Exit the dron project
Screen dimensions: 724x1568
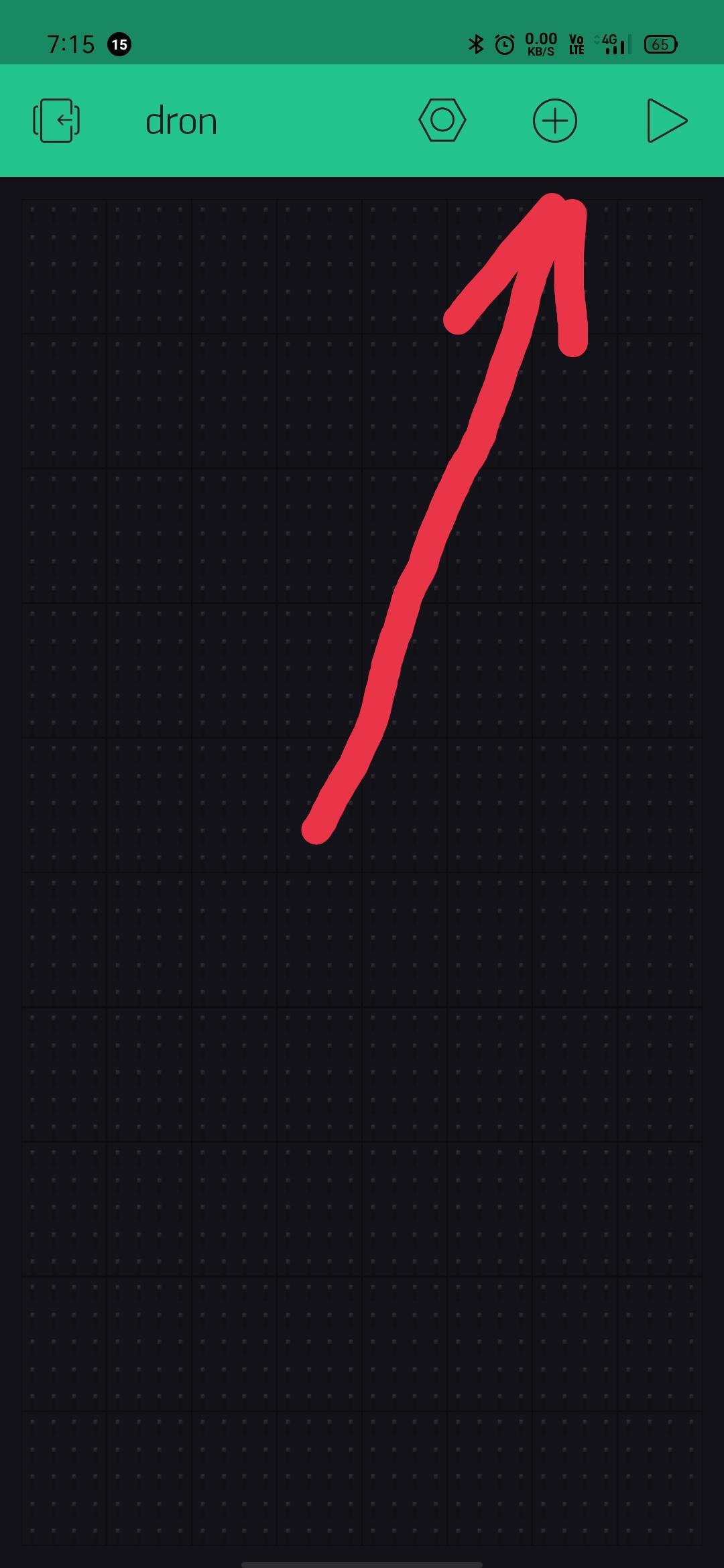point(56,121)
